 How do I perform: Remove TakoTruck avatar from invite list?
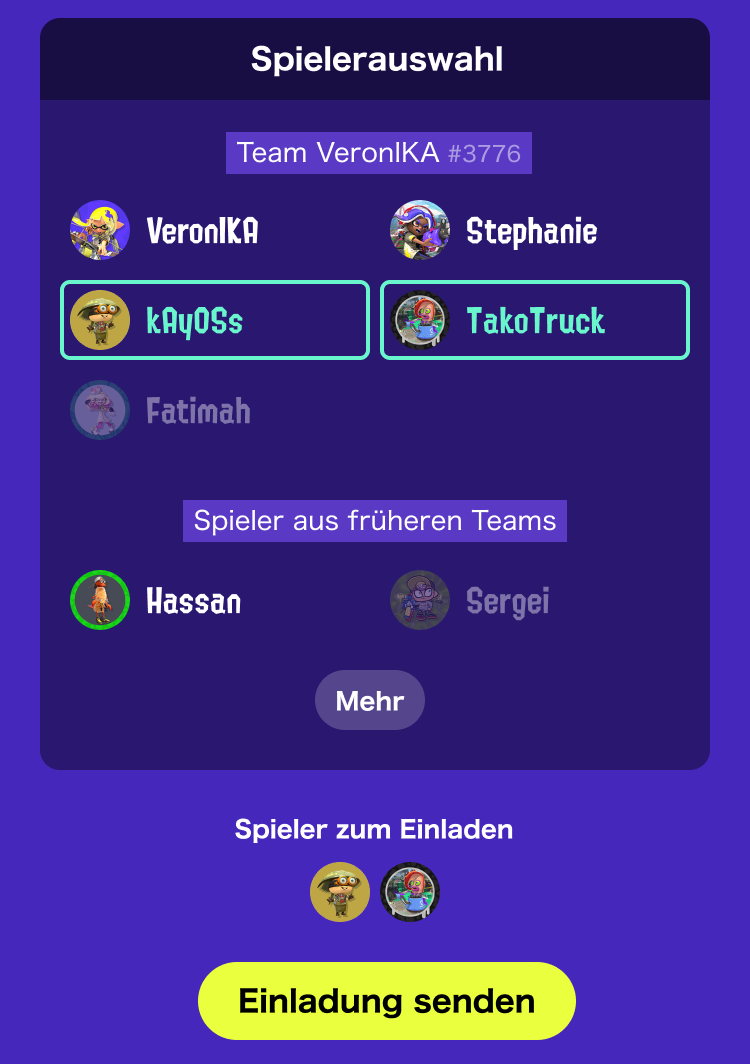coord(410,892)
